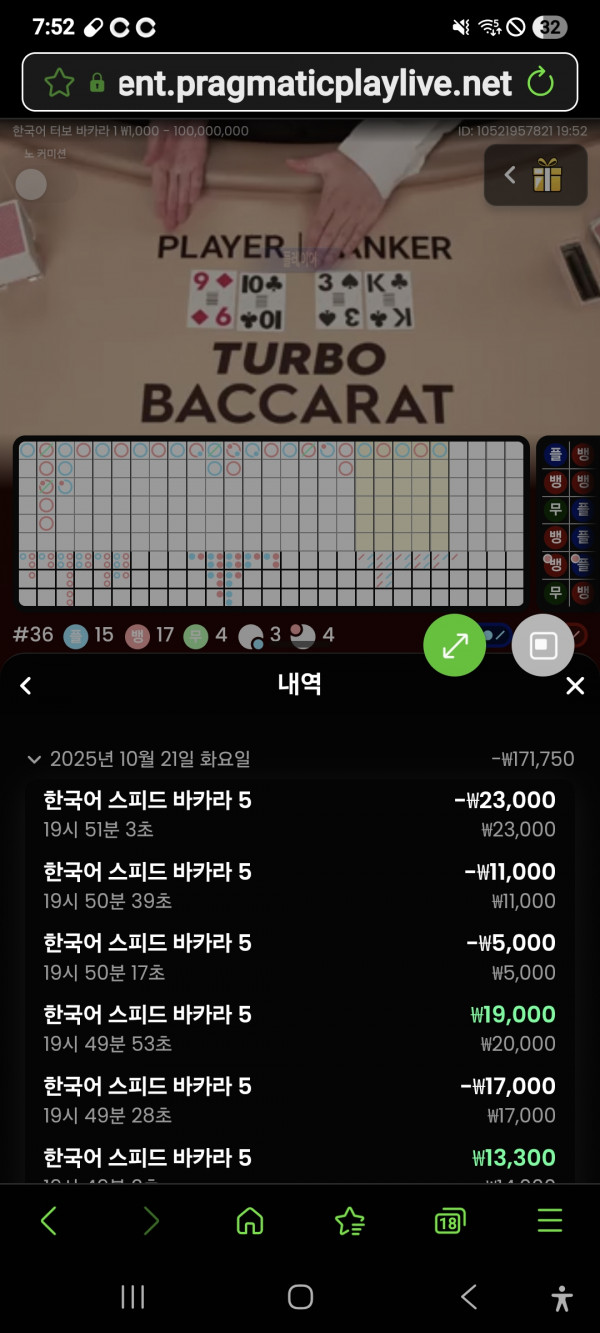Expand the game to fullscreen
600x1333 pixels.
pos(454,645)
